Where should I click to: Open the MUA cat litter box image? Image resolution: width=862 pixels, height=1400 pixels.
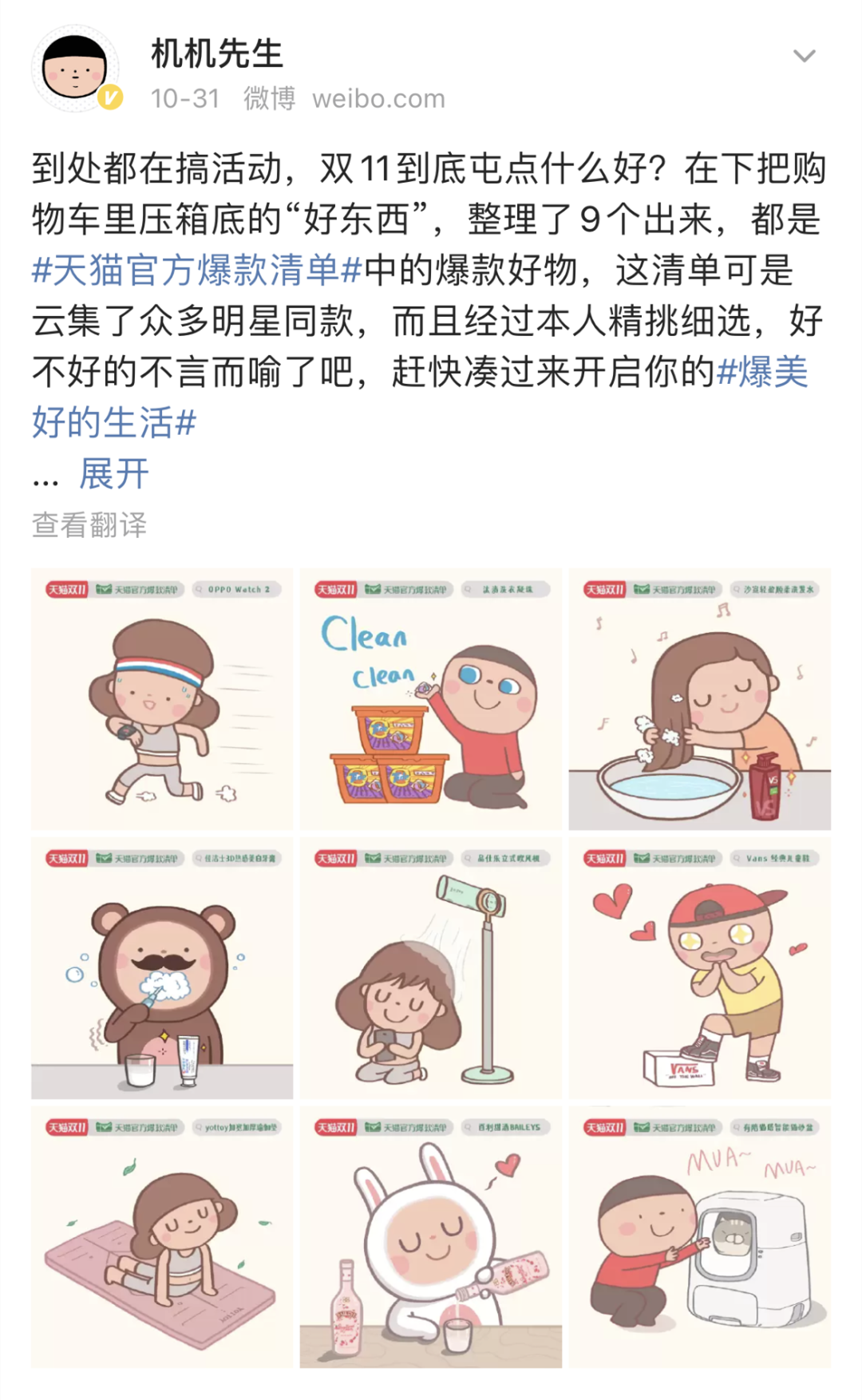tap(699, 1236)
